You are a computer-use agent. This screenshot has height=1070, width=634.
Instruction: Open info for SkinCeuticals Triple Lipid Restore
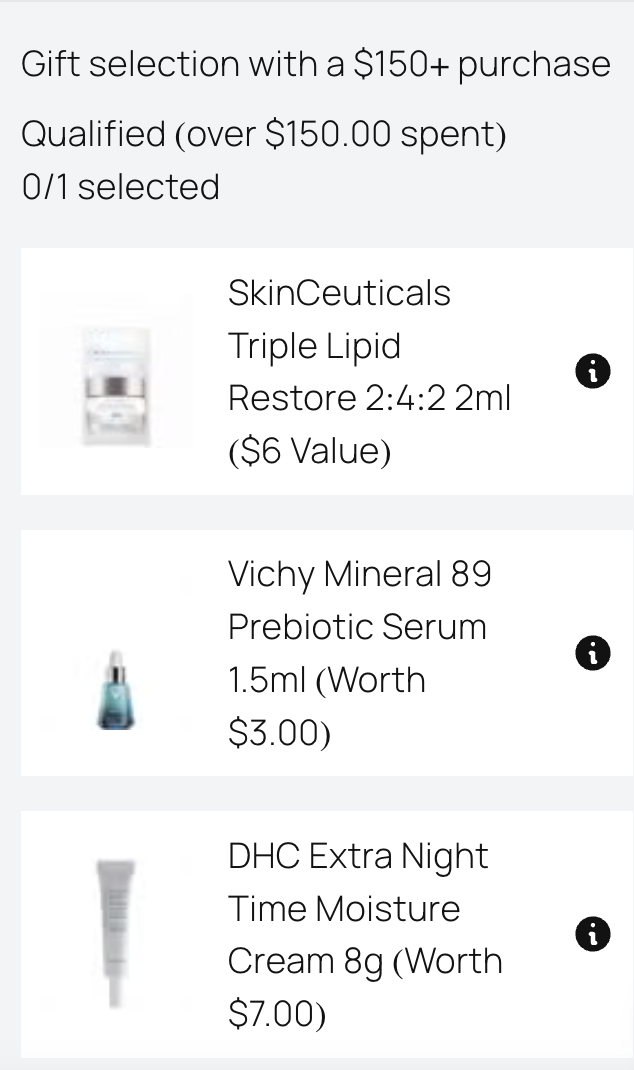click(592, 371)
